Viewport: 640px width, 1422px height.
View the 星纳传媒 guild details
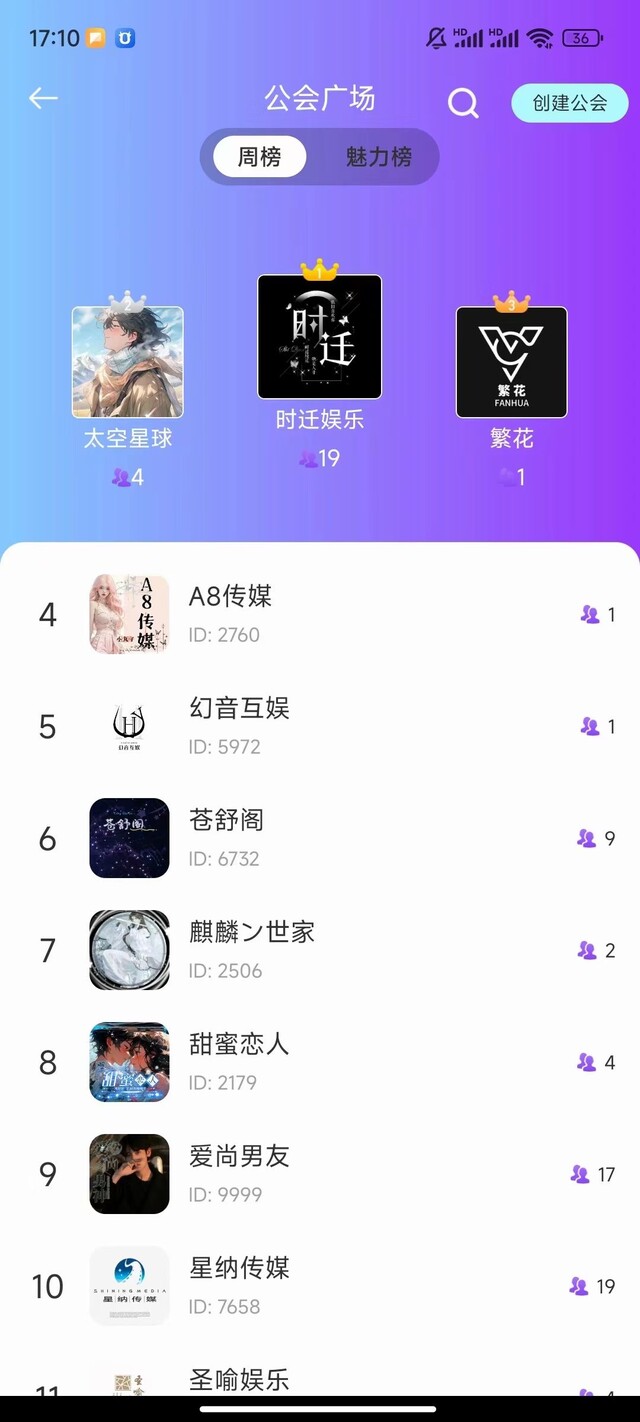(320, 1286)
